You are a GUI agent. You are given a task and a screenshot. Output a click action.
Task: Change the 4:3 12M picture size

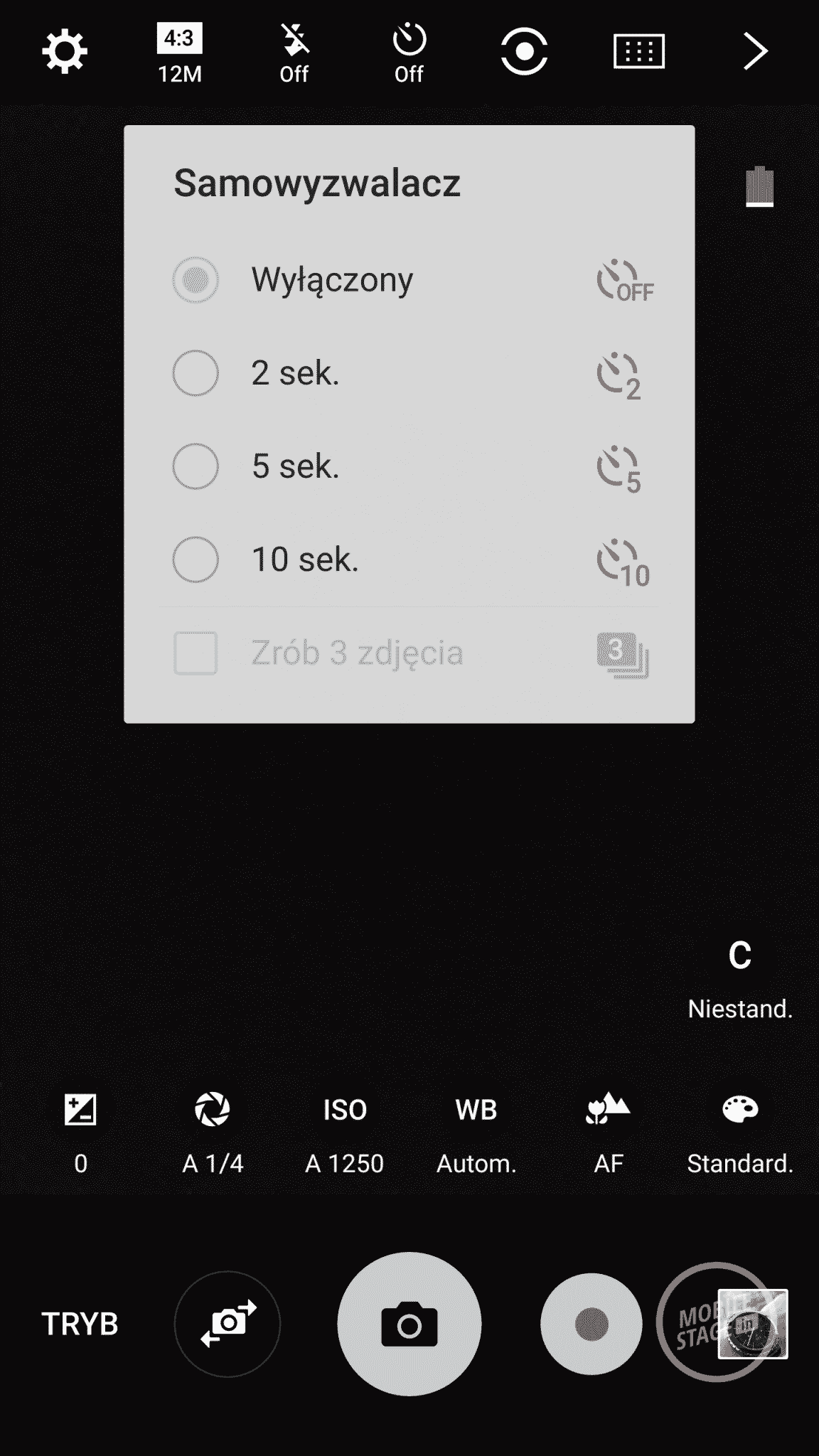pyautogui.click(x=179, y=53)
